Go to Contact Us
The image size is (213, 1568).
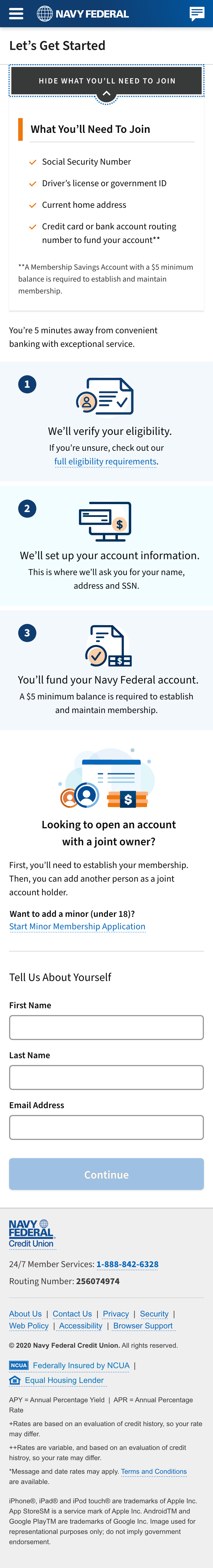72,1314
